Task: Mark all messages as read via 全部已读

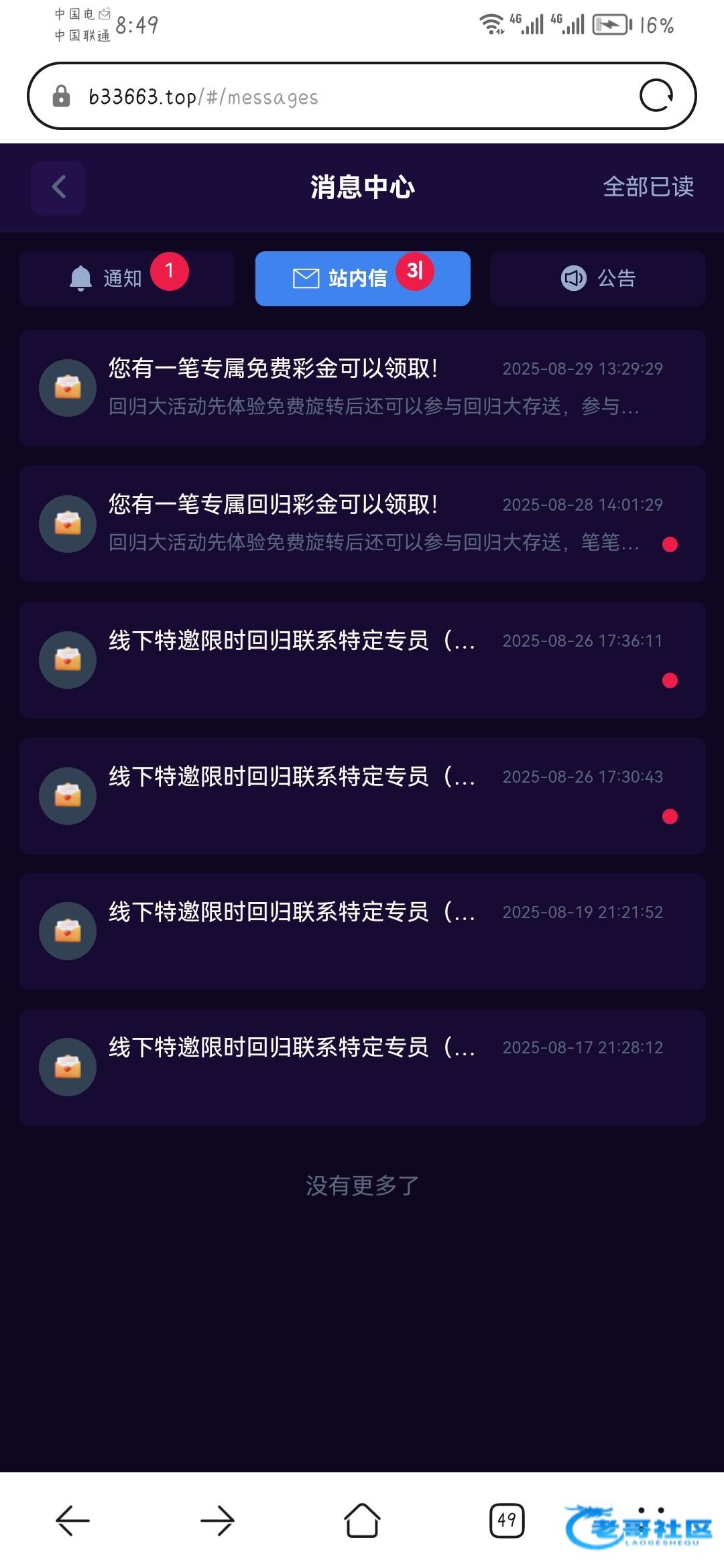Action: click(x=648, y=187)
